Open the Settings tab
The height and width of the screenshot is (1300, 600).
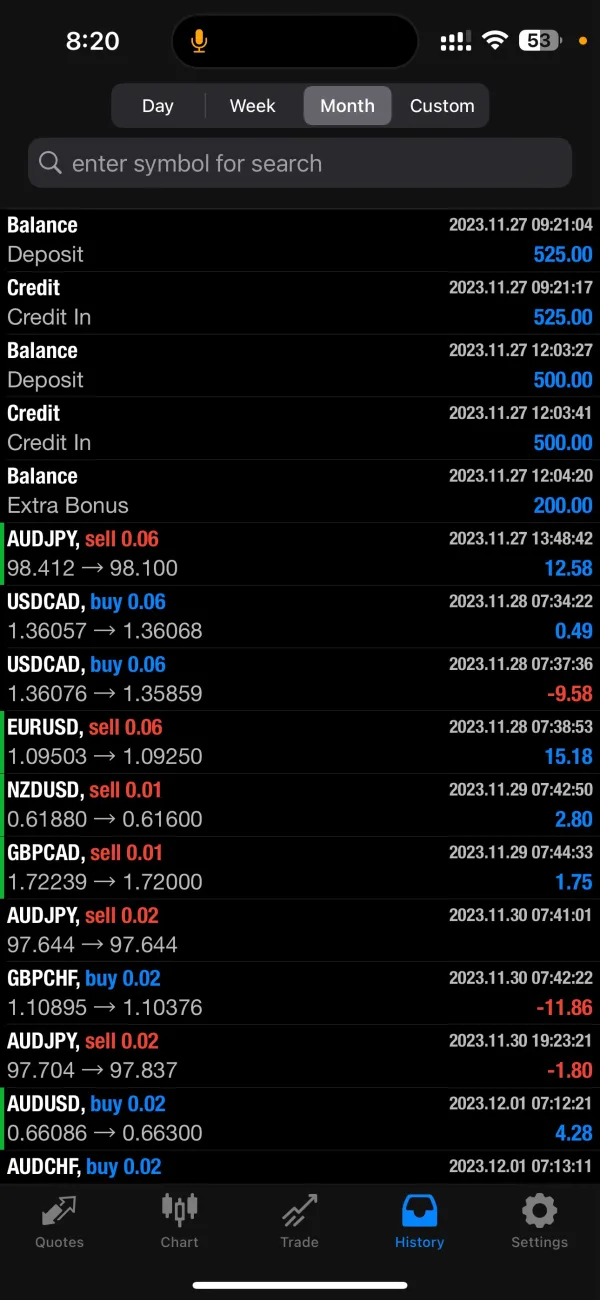click(x=539, y=1222)
